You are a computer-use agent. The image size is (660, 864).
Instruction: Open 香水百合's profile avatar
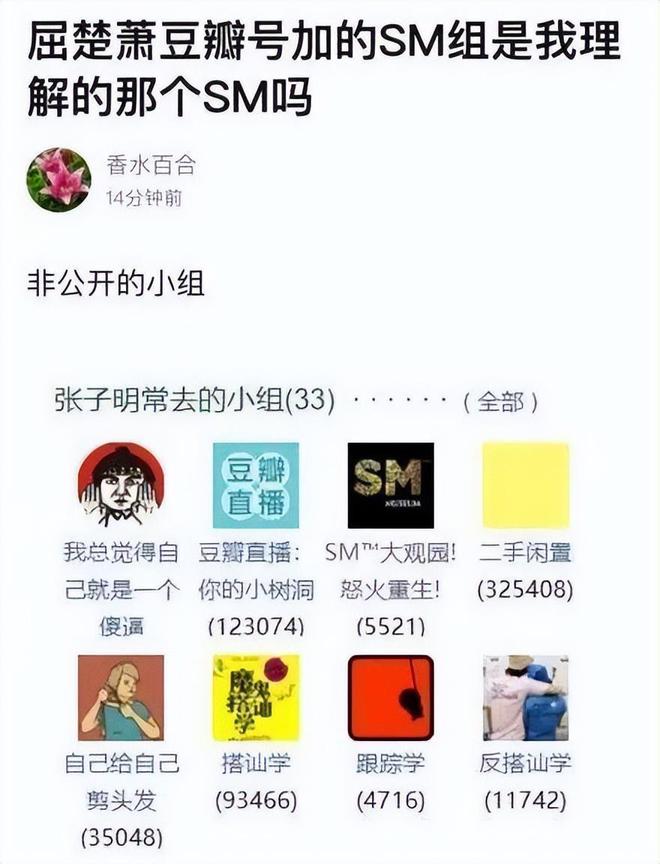(58, 180)
